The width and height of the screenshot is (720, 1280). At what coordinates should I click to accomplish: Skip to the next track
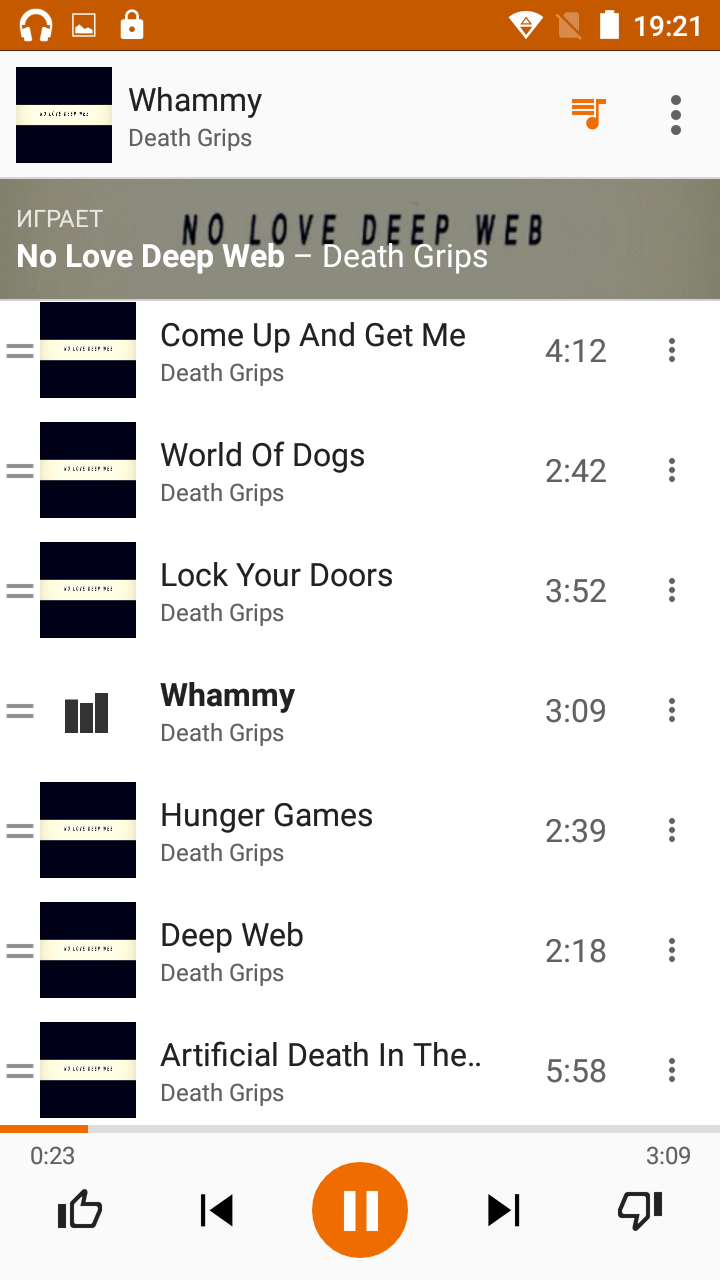(503, 1210)
